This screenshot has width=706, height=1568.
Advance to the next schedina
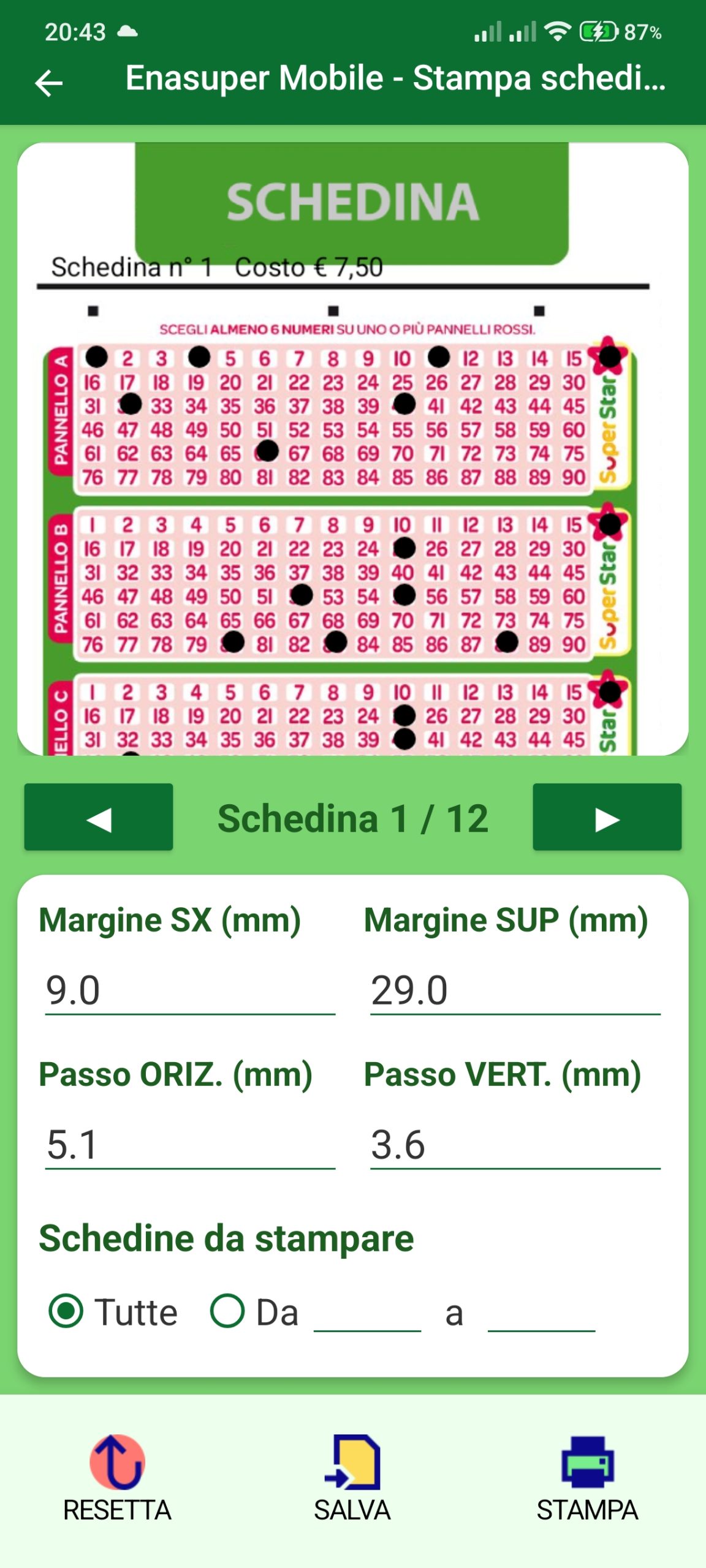pyautogui.click(x=607, y=817)
